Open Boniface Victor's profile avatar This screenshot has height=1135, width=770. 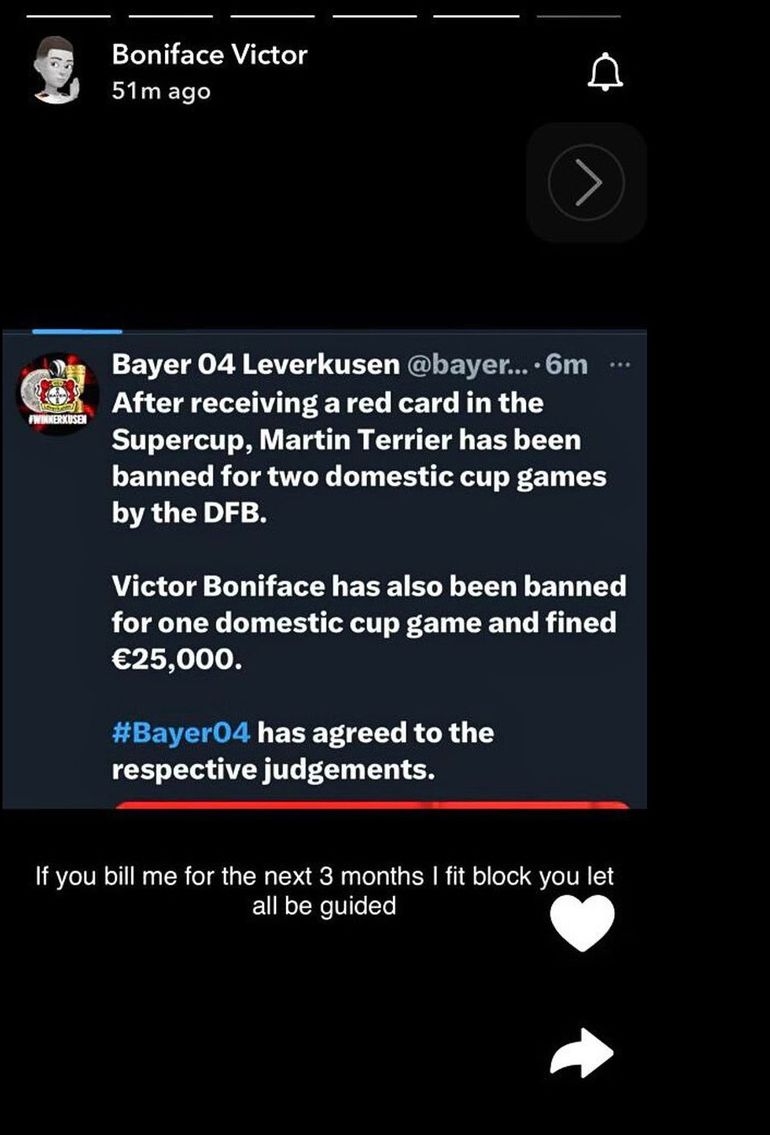point(58,69)
